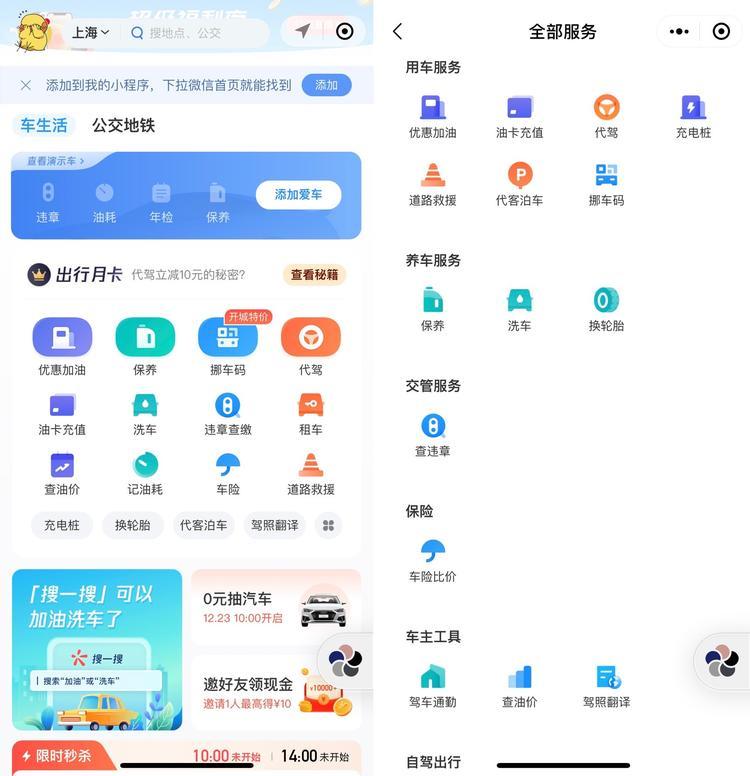Open 挪车码 with the 开城特价 badge
750x776 pixels.
click(x=228, y=345)
